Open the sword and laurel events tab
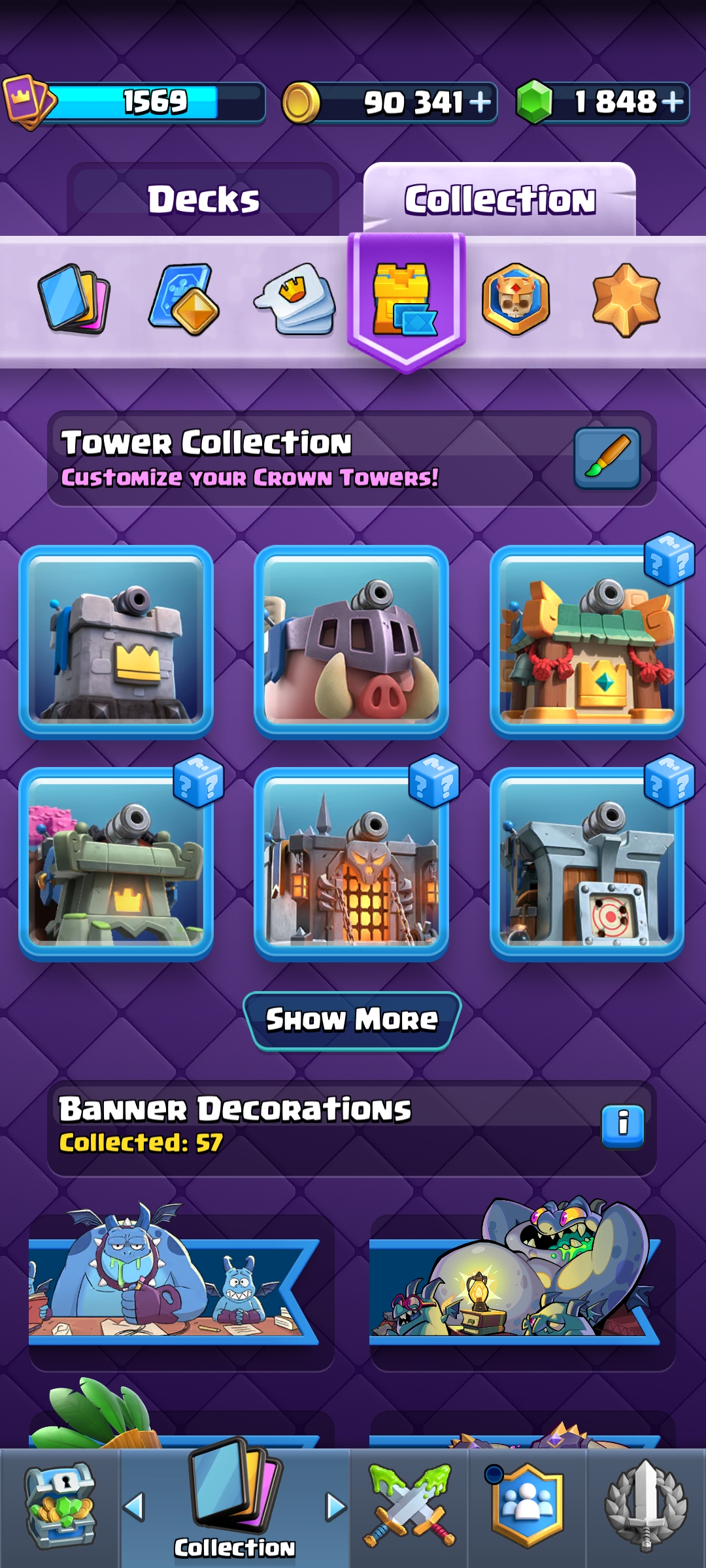This screenshot has width=706, height=1568. click(646, 1507)
